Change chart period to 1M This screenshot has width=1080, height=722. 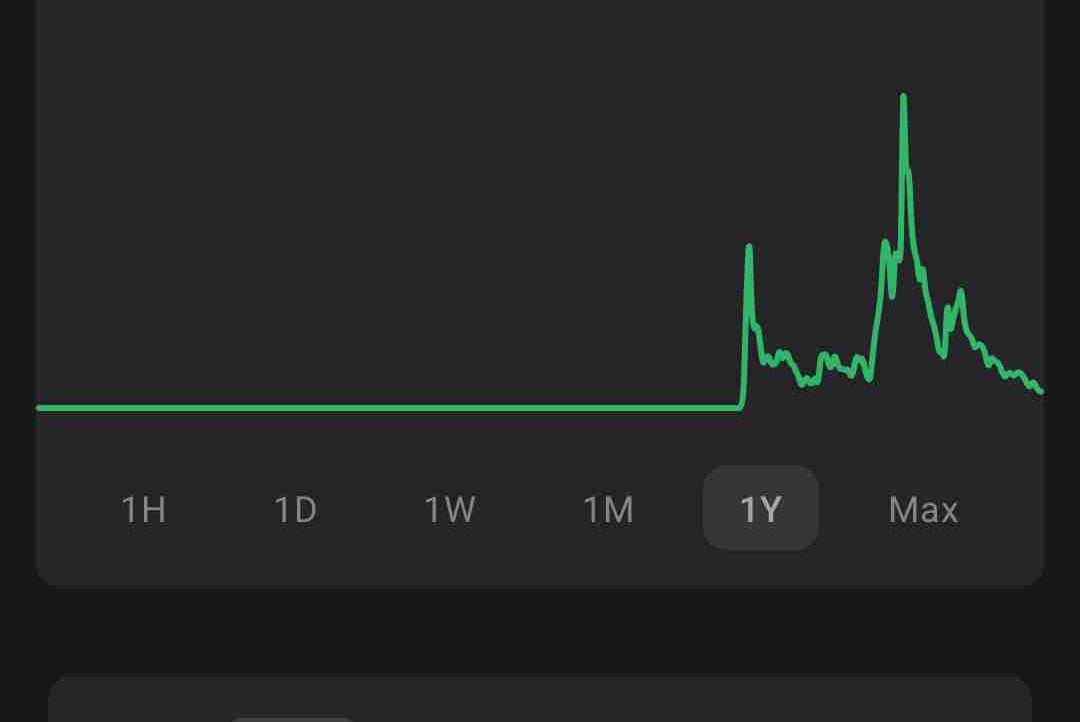[608, 510]
